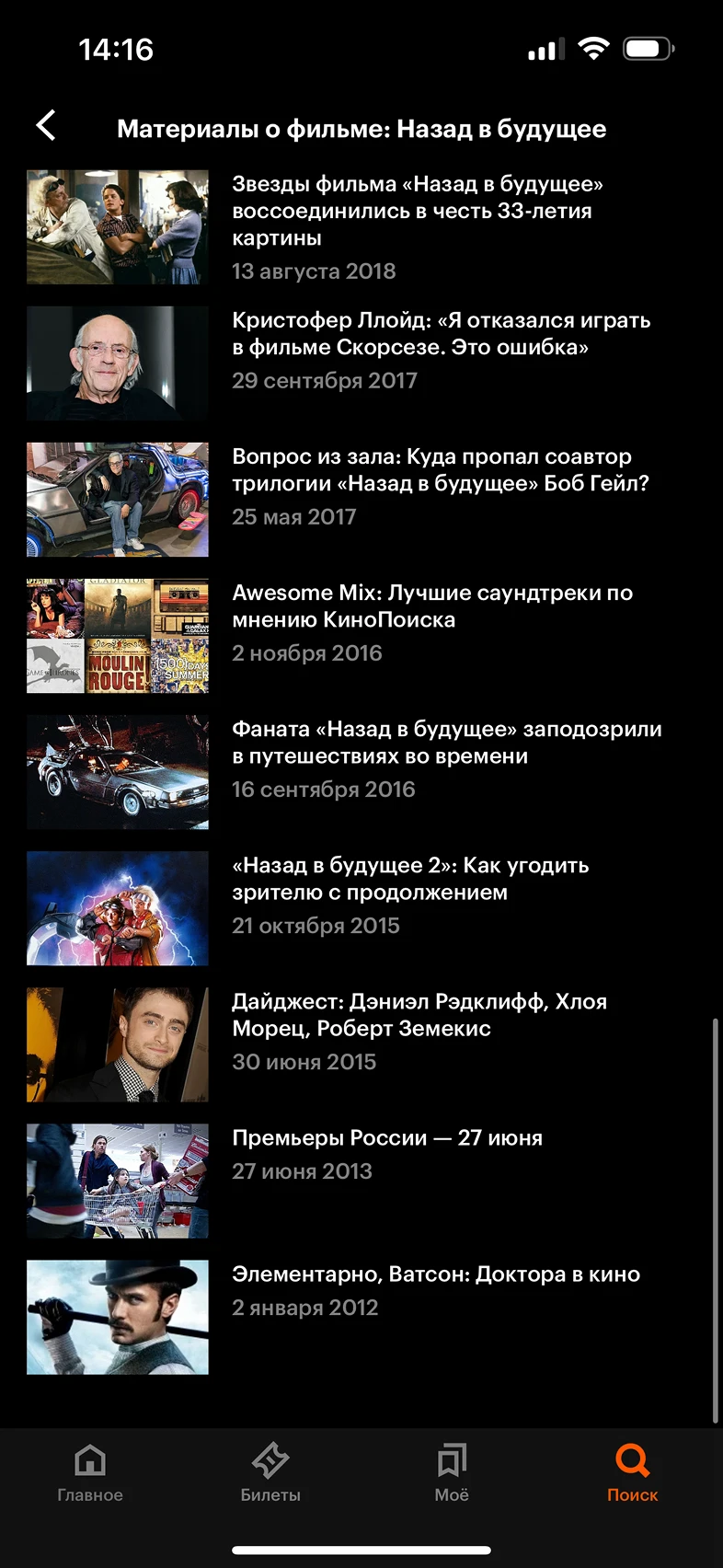
Task: Open article about fan suspected of time travel
Action: click(446, 743)
